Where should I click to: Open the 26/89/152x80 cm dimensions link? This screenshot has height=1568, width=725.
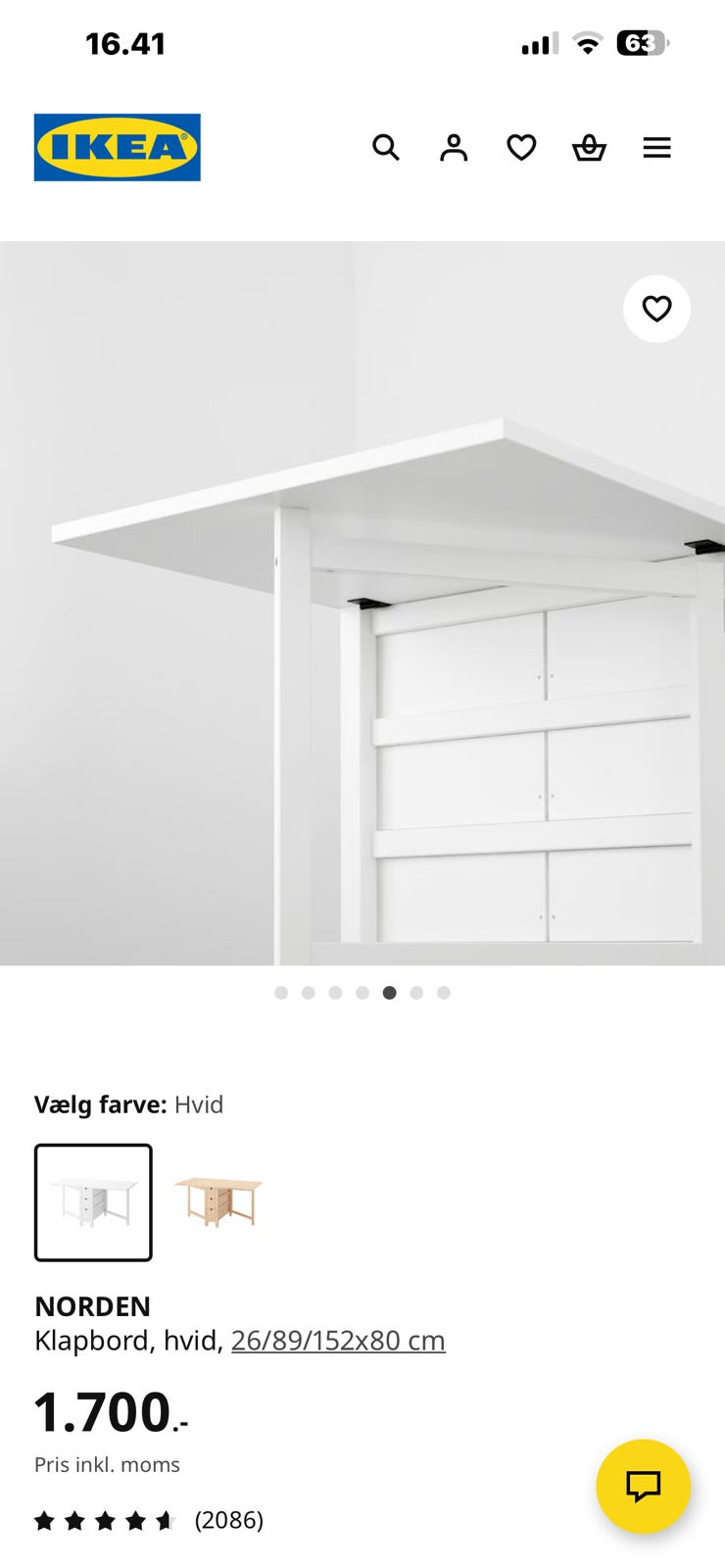[338, 1340]
